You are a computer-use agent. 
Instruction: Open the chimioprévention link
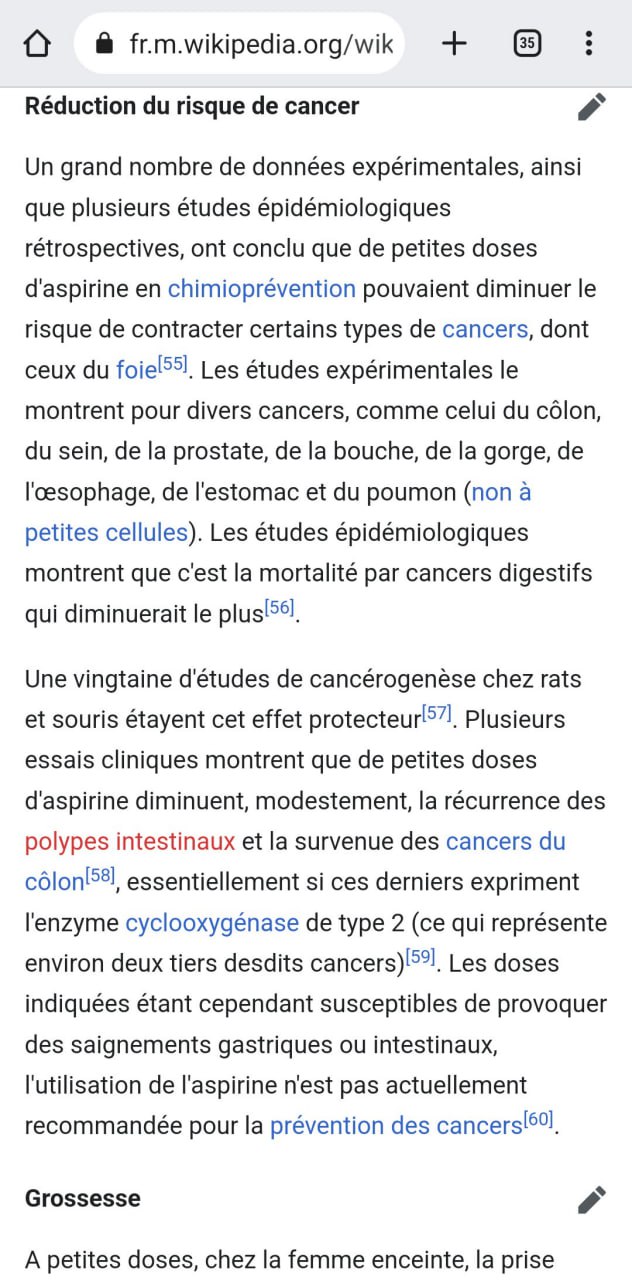pyautogui.click(x=262, y=289)
